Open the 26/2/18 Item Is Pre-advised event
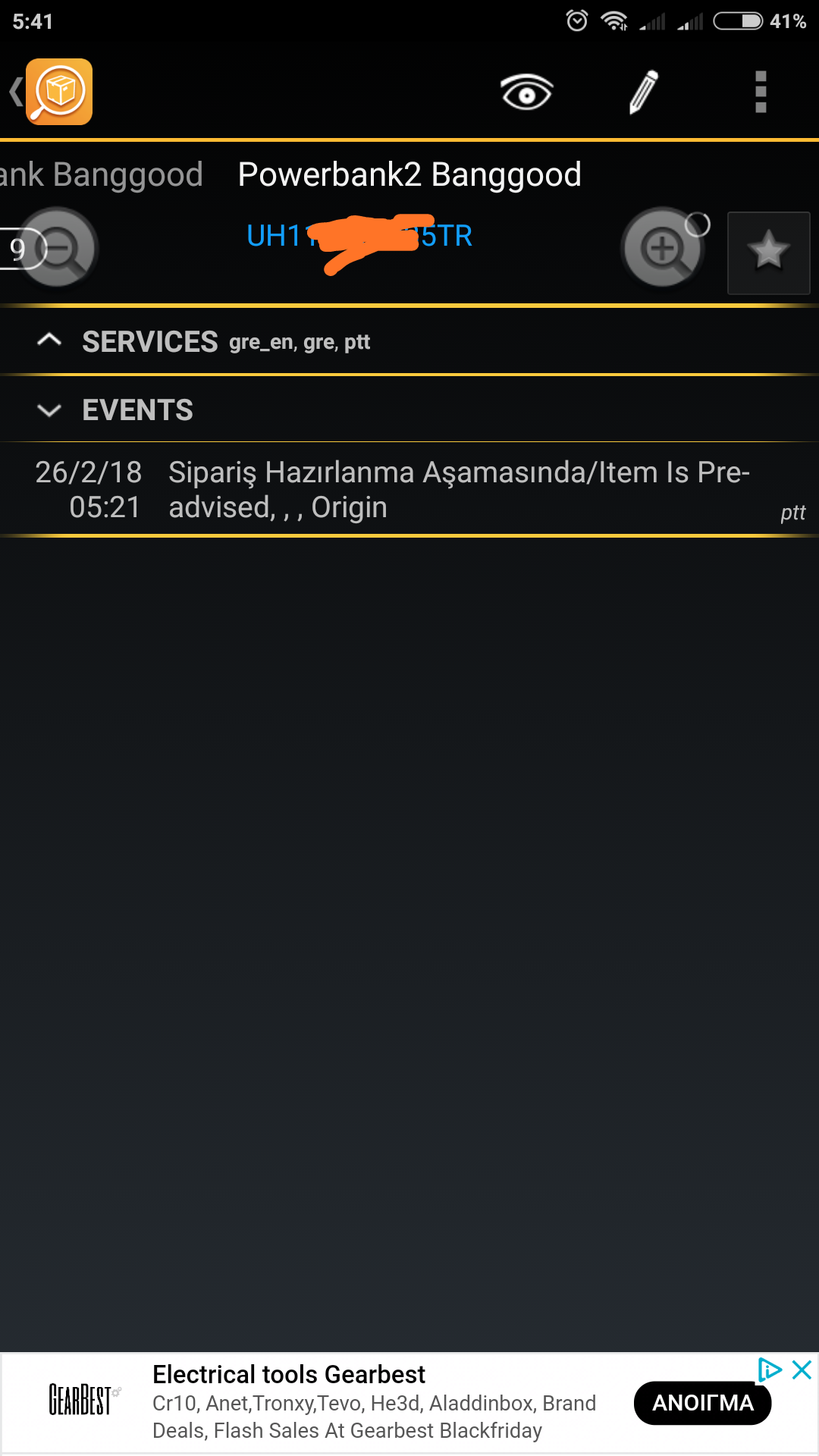819x1456 pixels. point(409,490)
